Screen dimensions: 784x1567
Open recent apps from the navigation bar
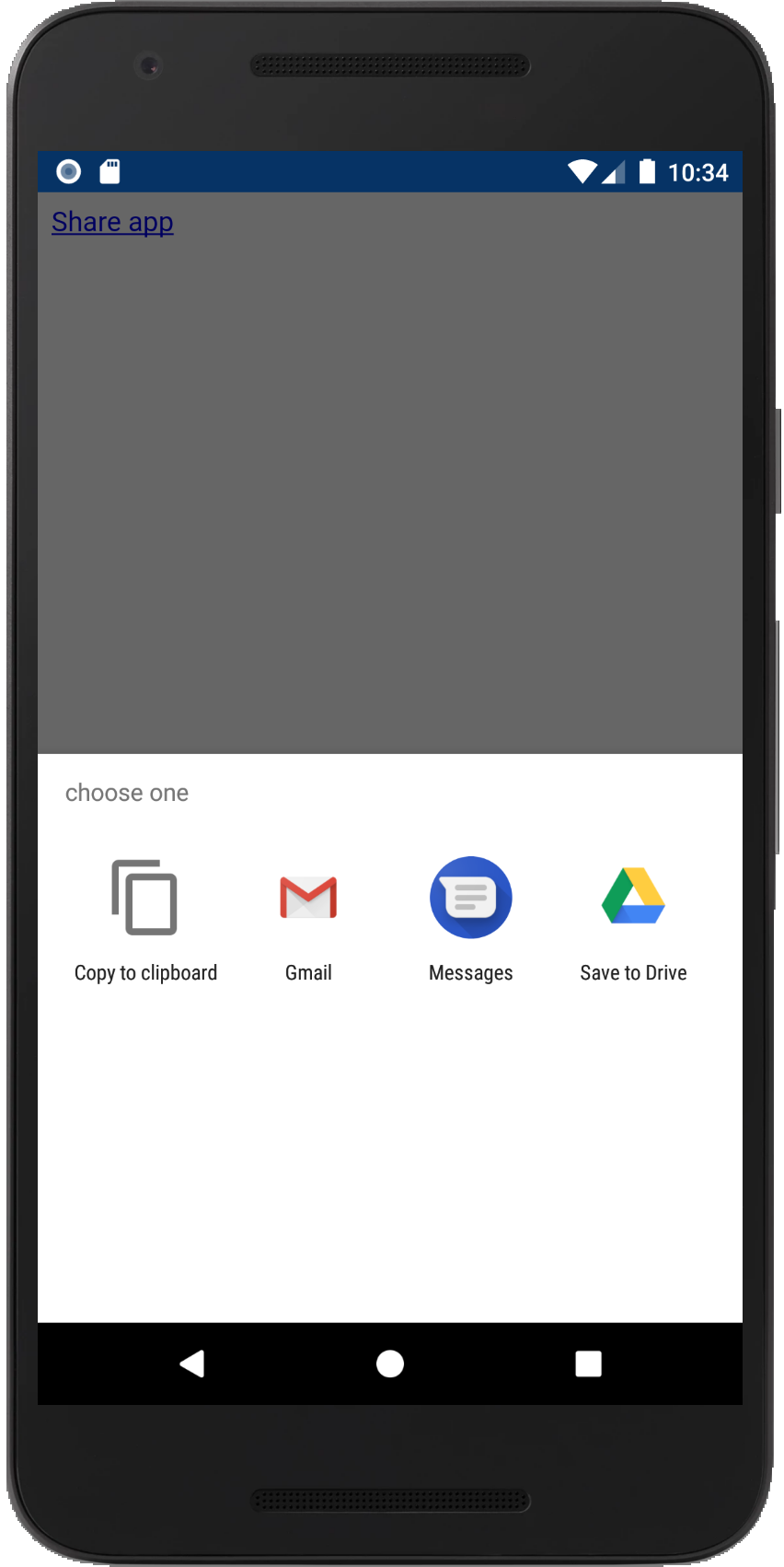click(588, 1364)
